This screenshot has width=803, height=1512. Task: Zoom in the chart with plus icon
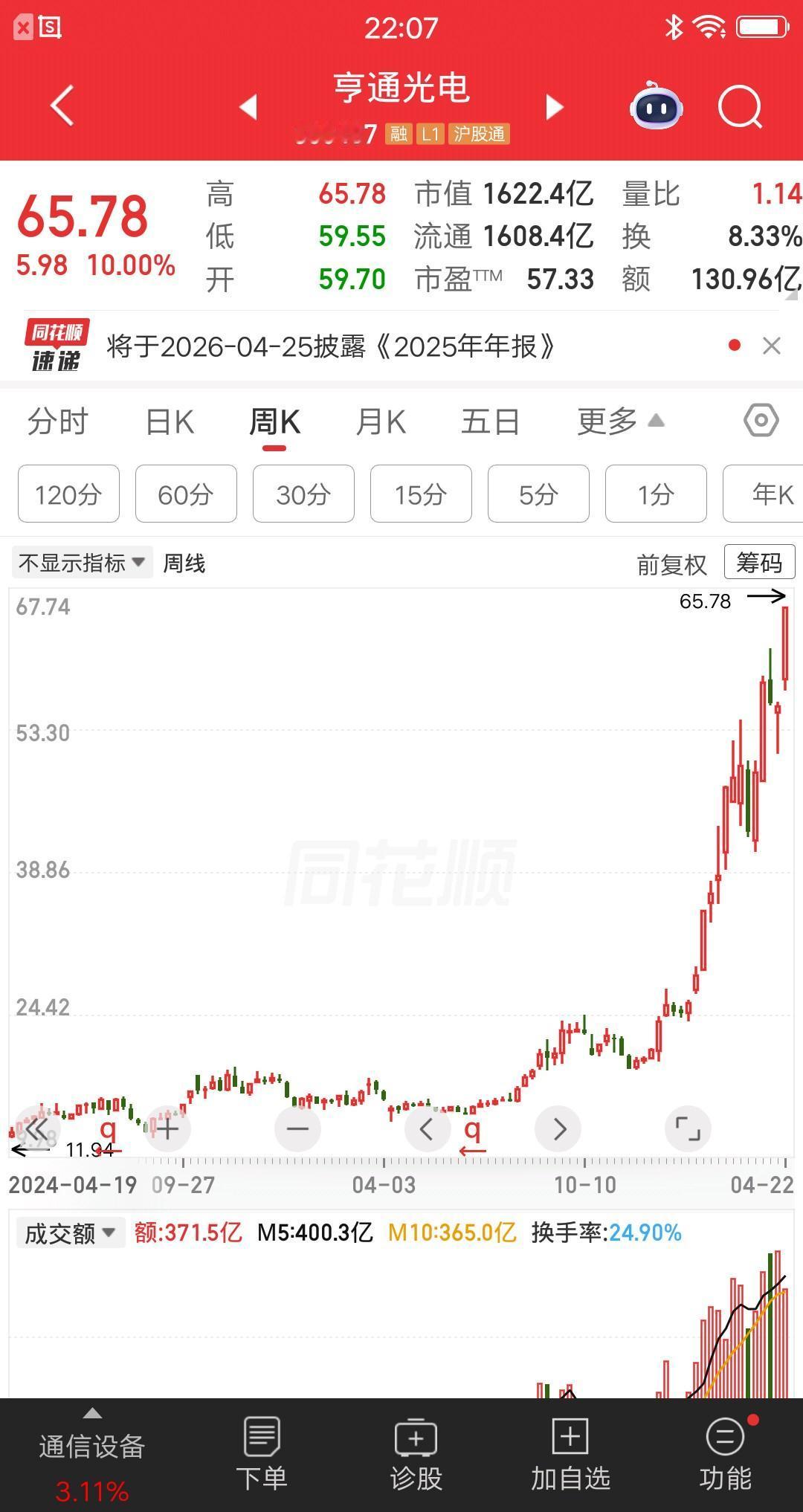tap(167, 1128)
